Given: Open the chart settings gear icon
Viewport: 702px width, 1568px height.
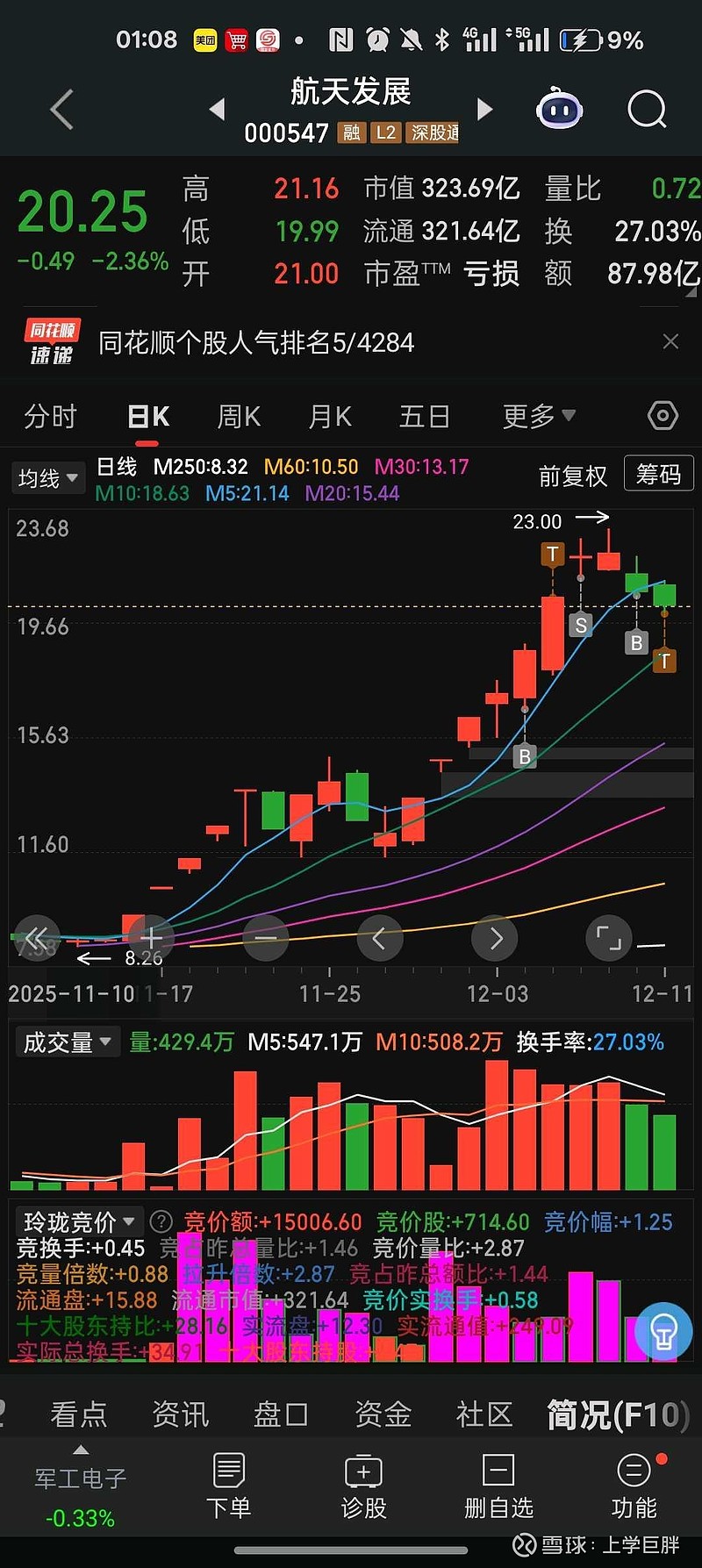Looking at the screenshot, I should coord(661,415).
